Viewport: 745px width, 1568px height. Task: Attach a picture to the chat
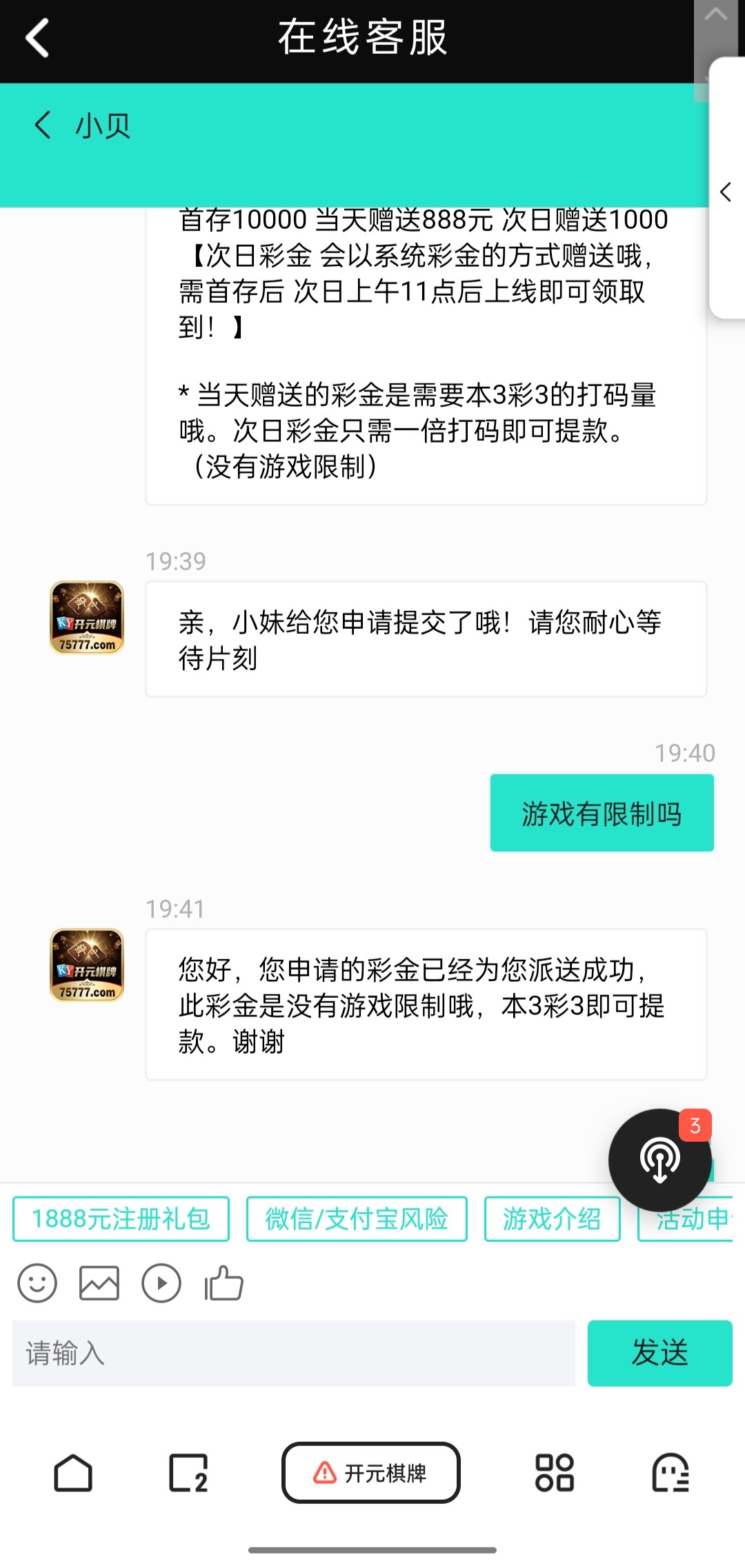tap(99, 1283)
